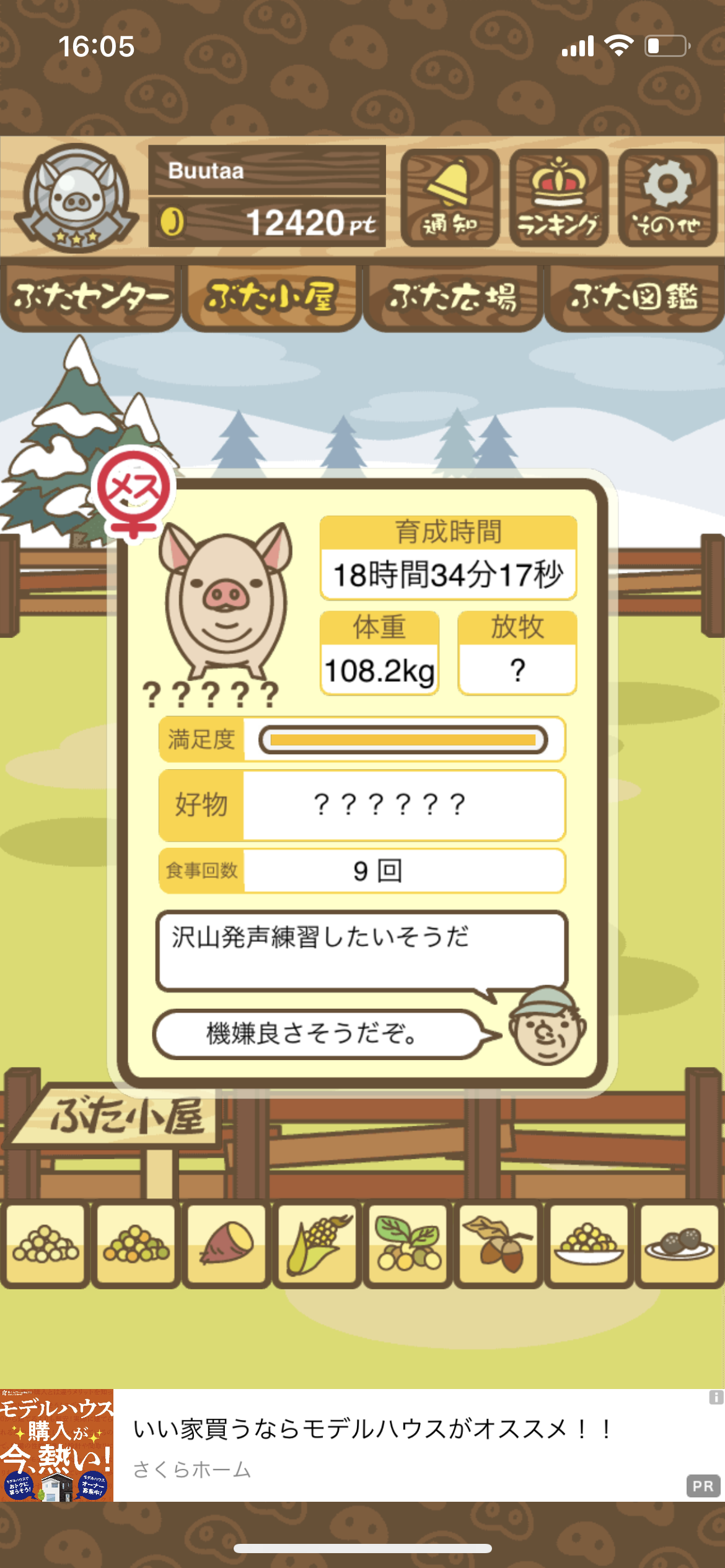Tap the ad info icon

716,1397
